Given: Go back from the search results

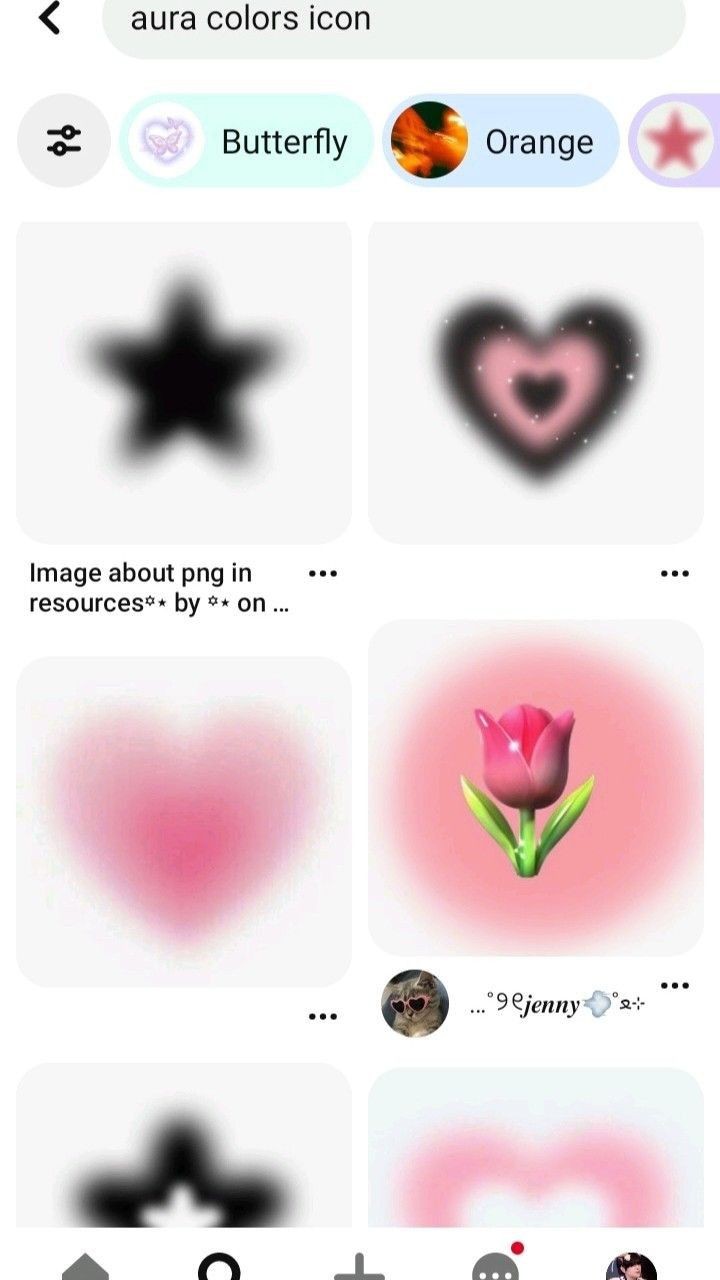Looking at the screenshot, I should point(49,18).
